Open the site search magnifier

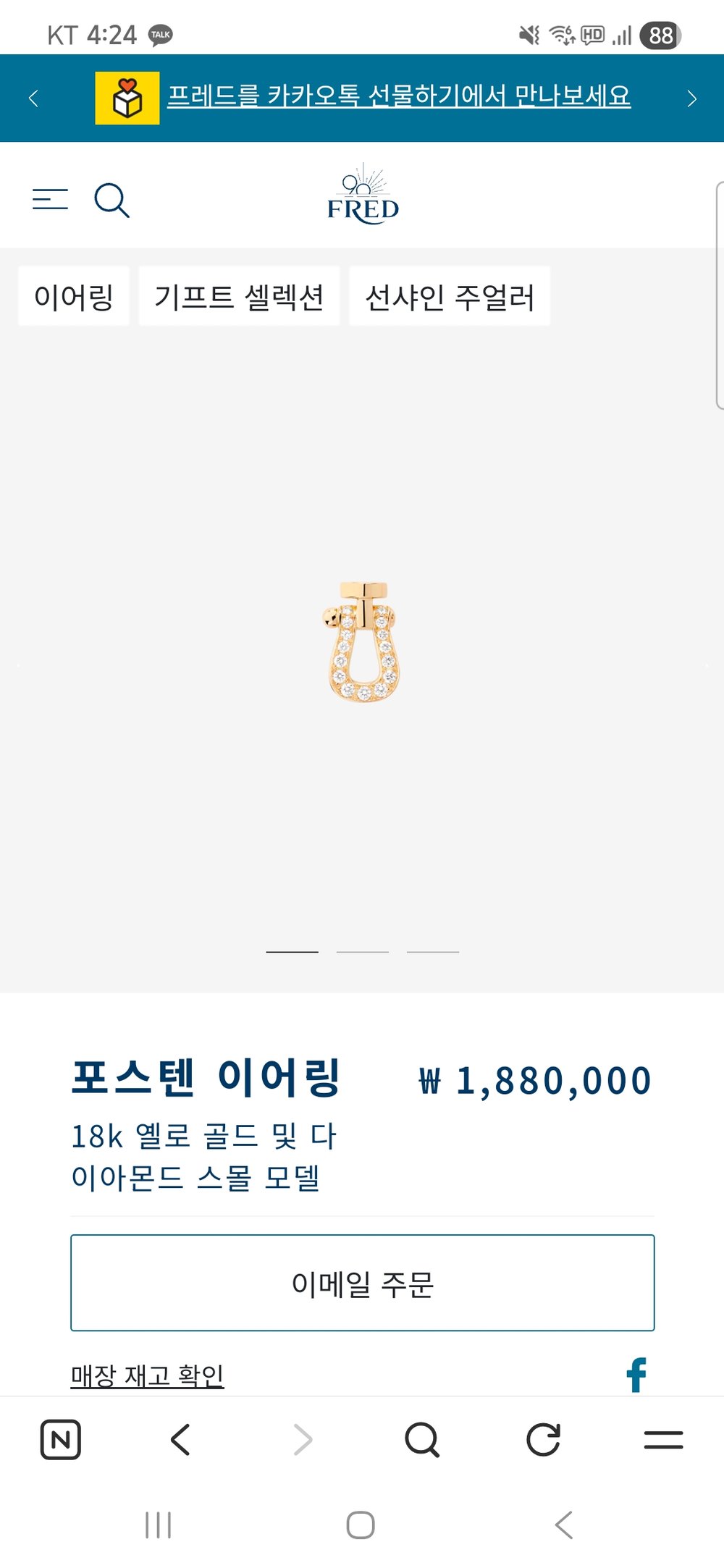(x=111, y=200)
